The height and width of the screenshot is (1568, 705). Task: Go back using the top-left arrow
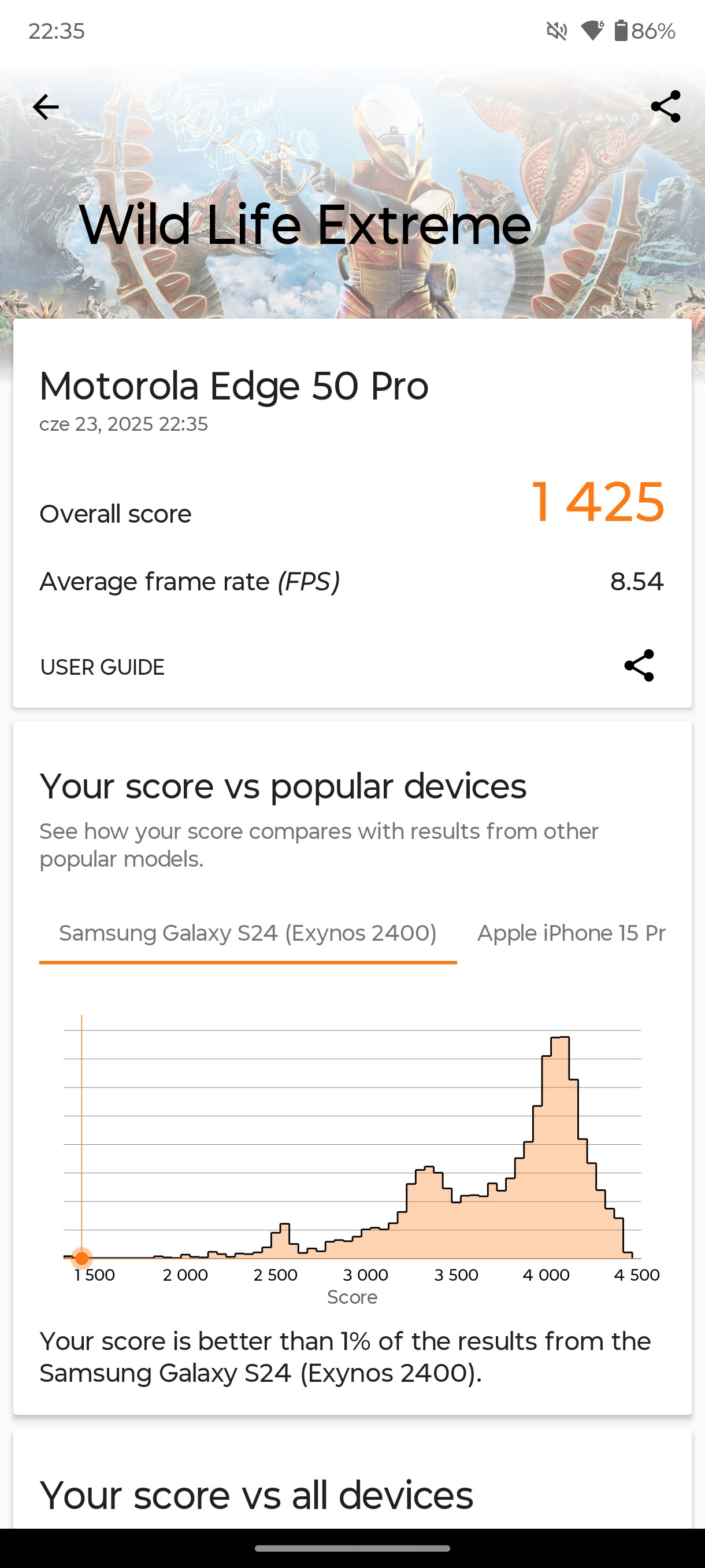(x=46, y=107)
